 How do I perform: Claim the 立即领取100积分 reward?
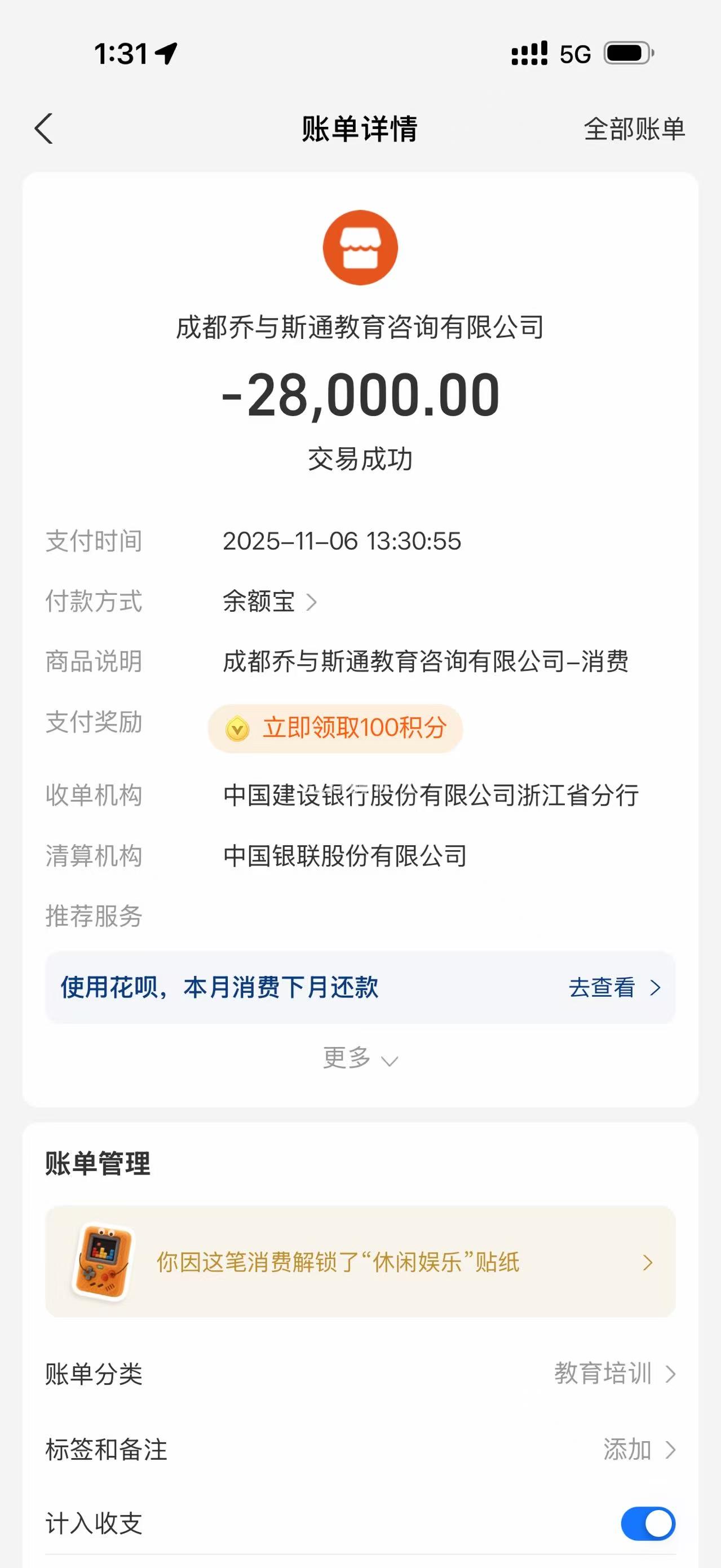click(x=335, y=728)
